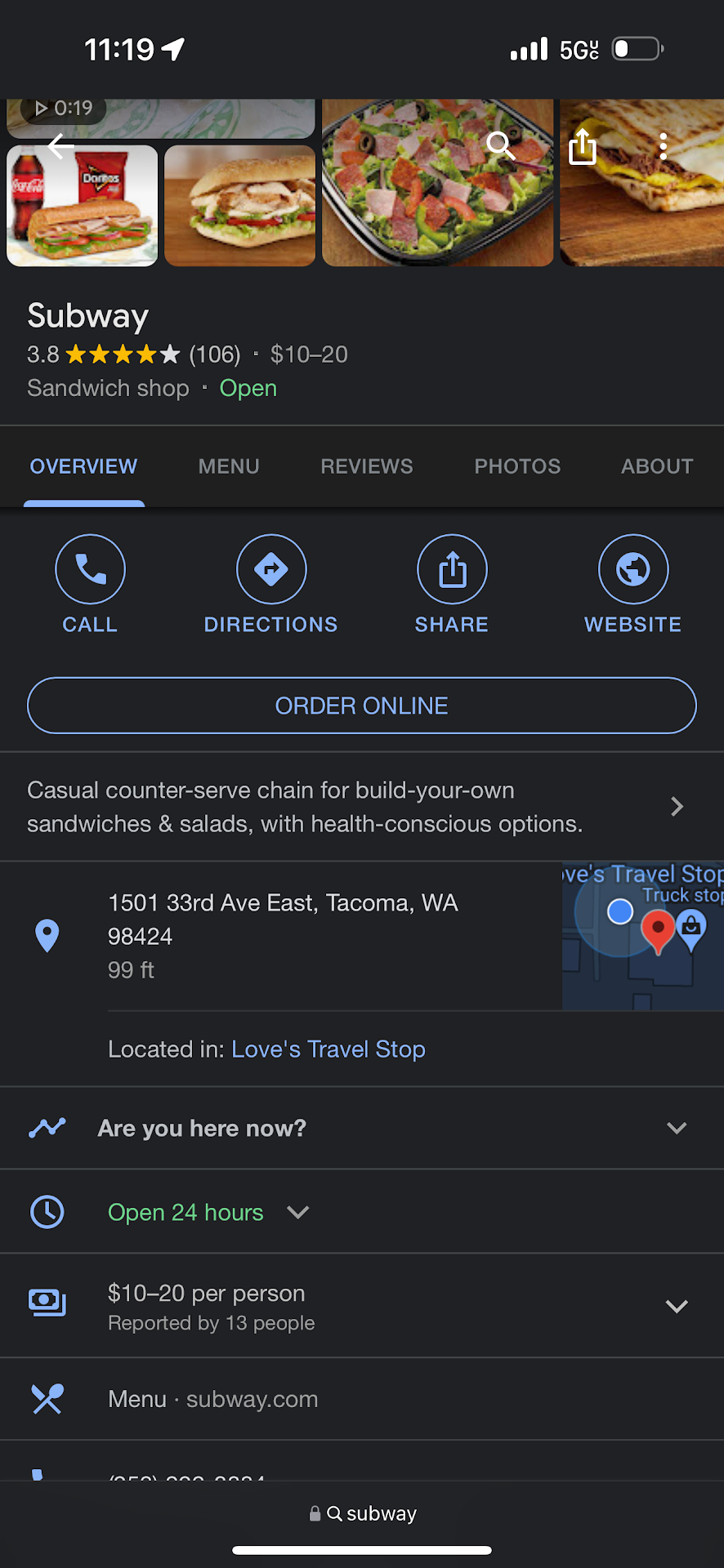724x1568 pixels.
Task: Tap the share icon in top bar
Action: 582,147
